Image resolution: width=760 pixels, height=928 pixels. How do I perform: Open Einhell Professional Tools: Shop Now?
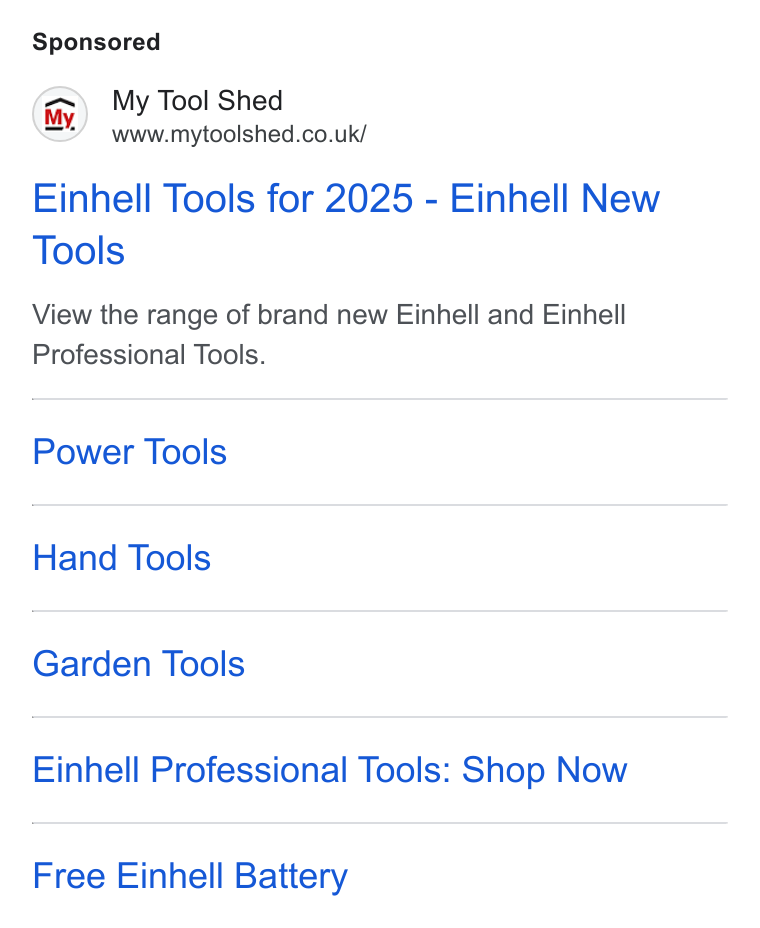pos(330,770)
